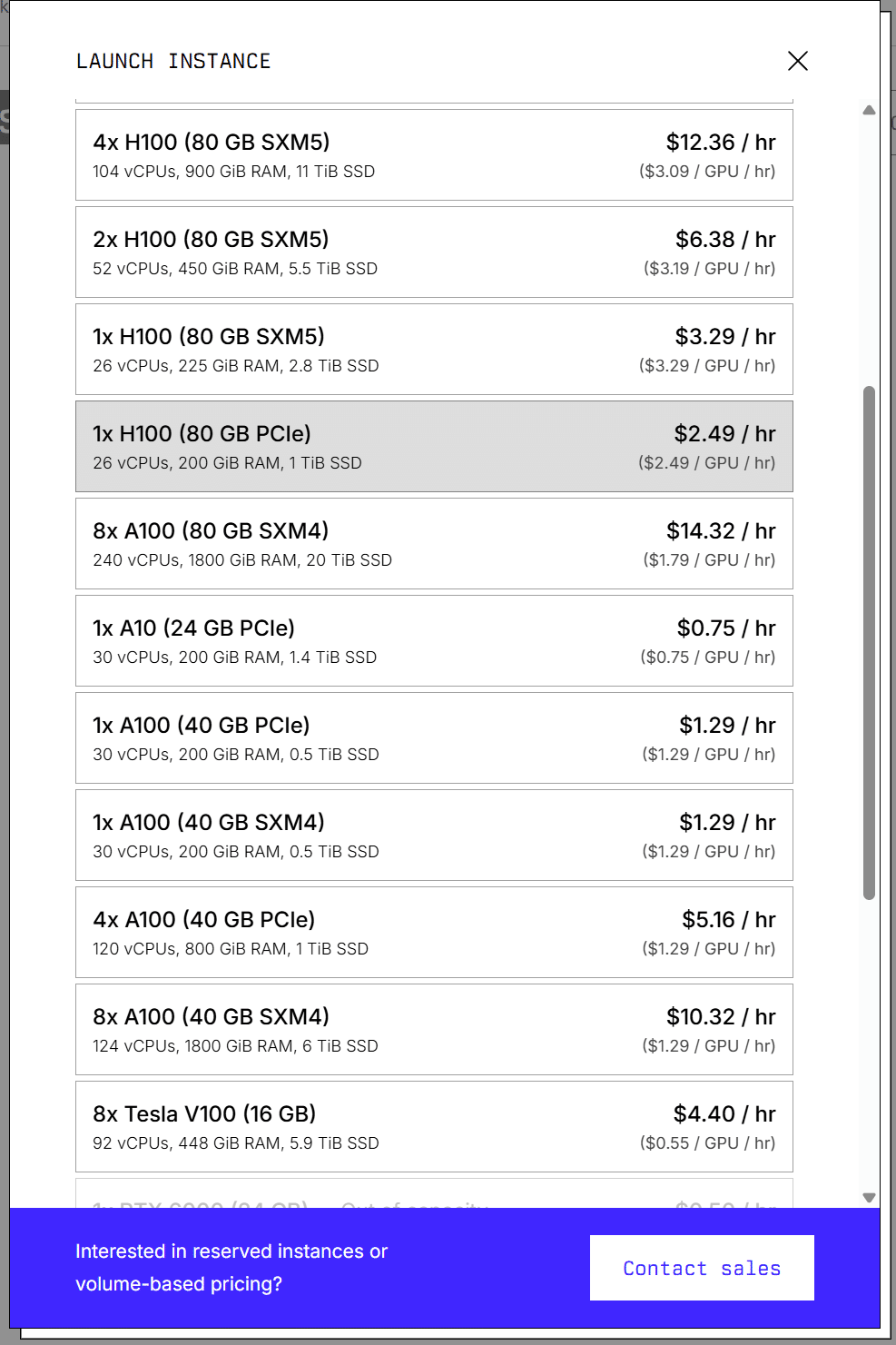Pick the 1x A100 (40 GB PCIe) instance

(x=434, y=738)
